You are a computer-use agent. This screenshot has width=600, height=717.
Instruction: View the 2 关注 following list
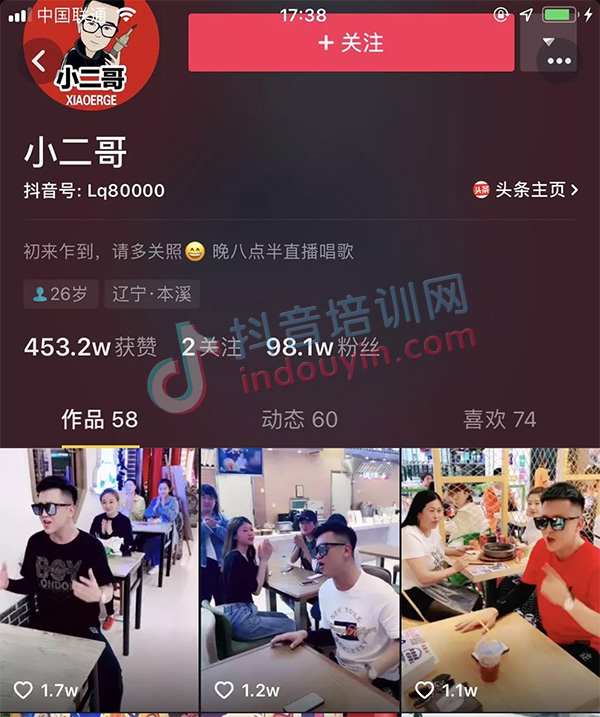point(212,347)
